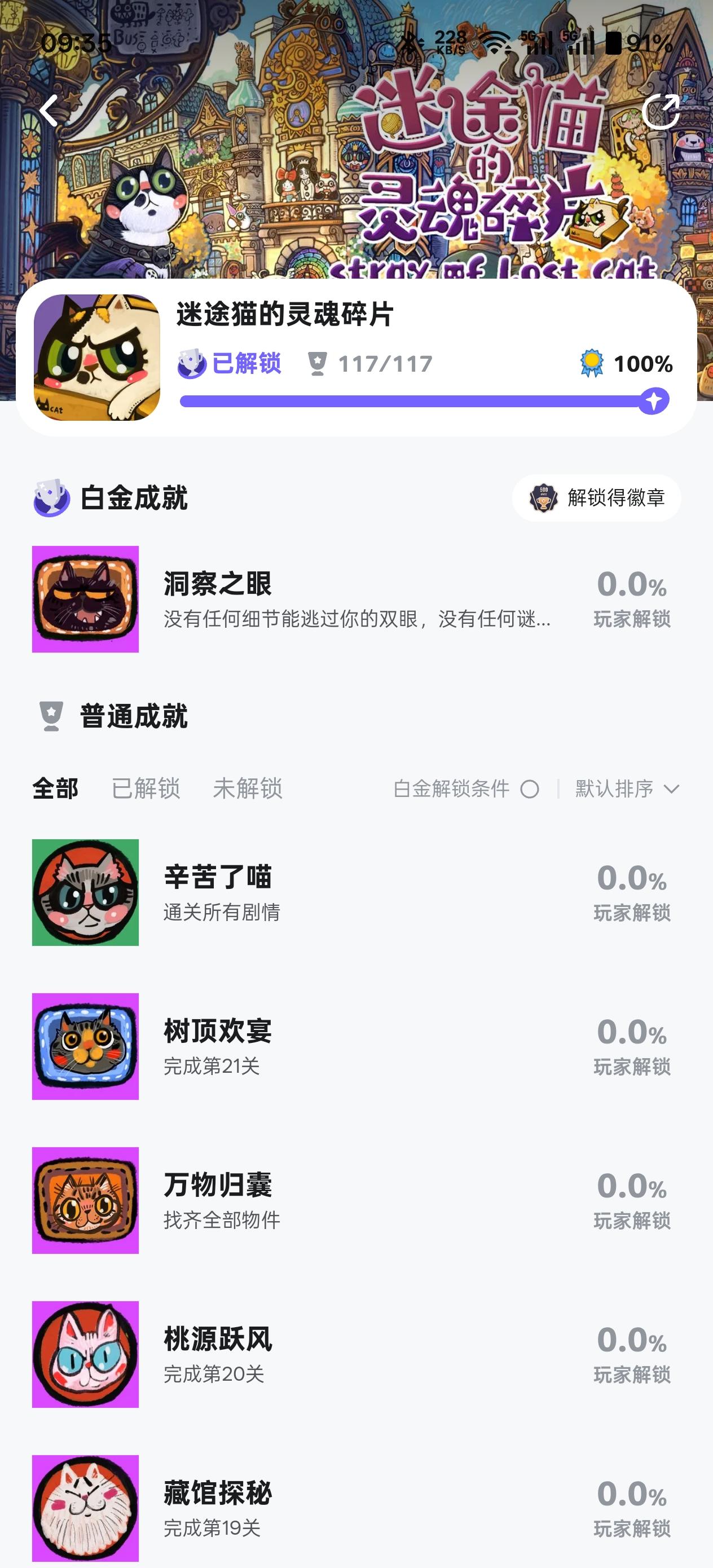View the 树顶欢宴 achievement details
The width and height of the screenshot is (713, 1568).
[x=356, y=1046]
